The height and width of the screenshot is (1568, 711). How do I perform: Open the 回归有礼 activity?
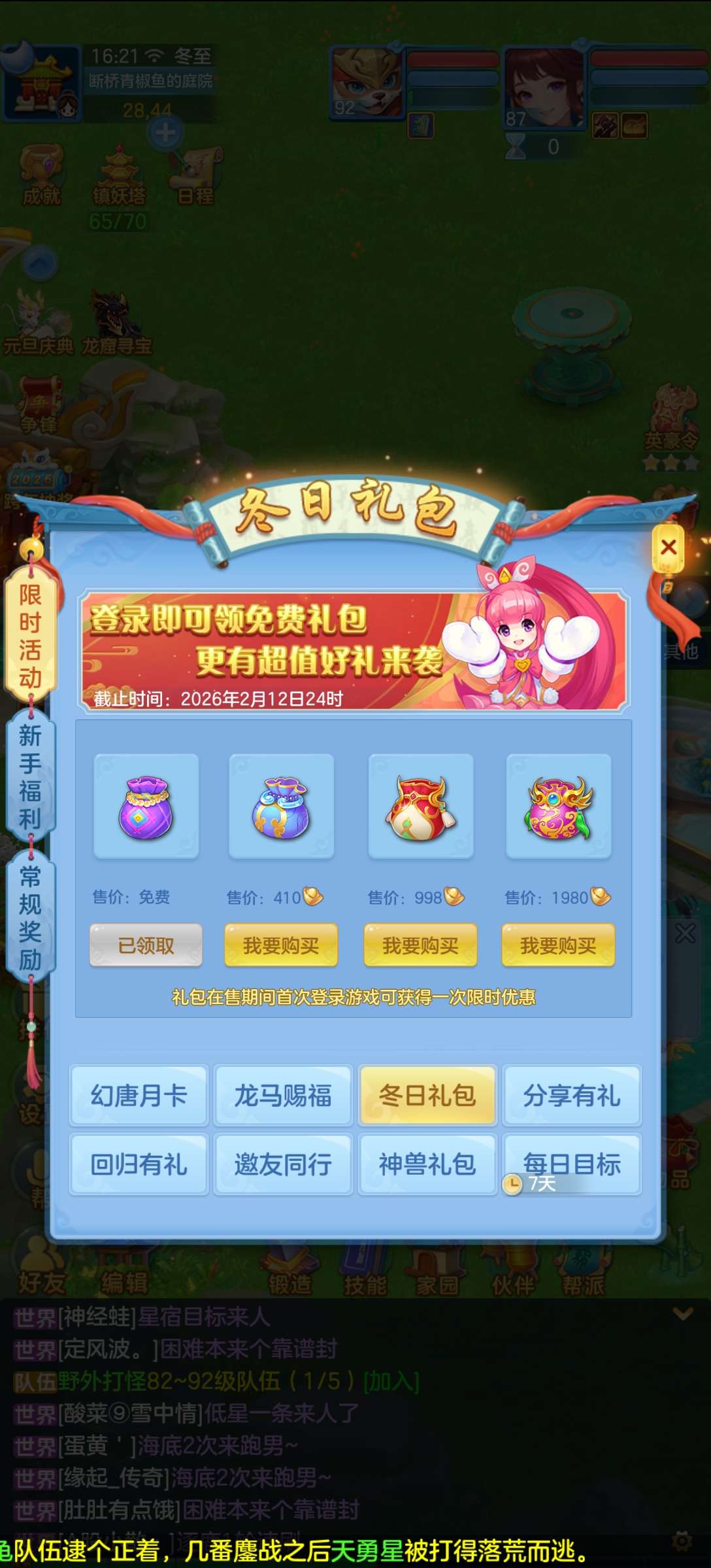(x=139, y=1164)
